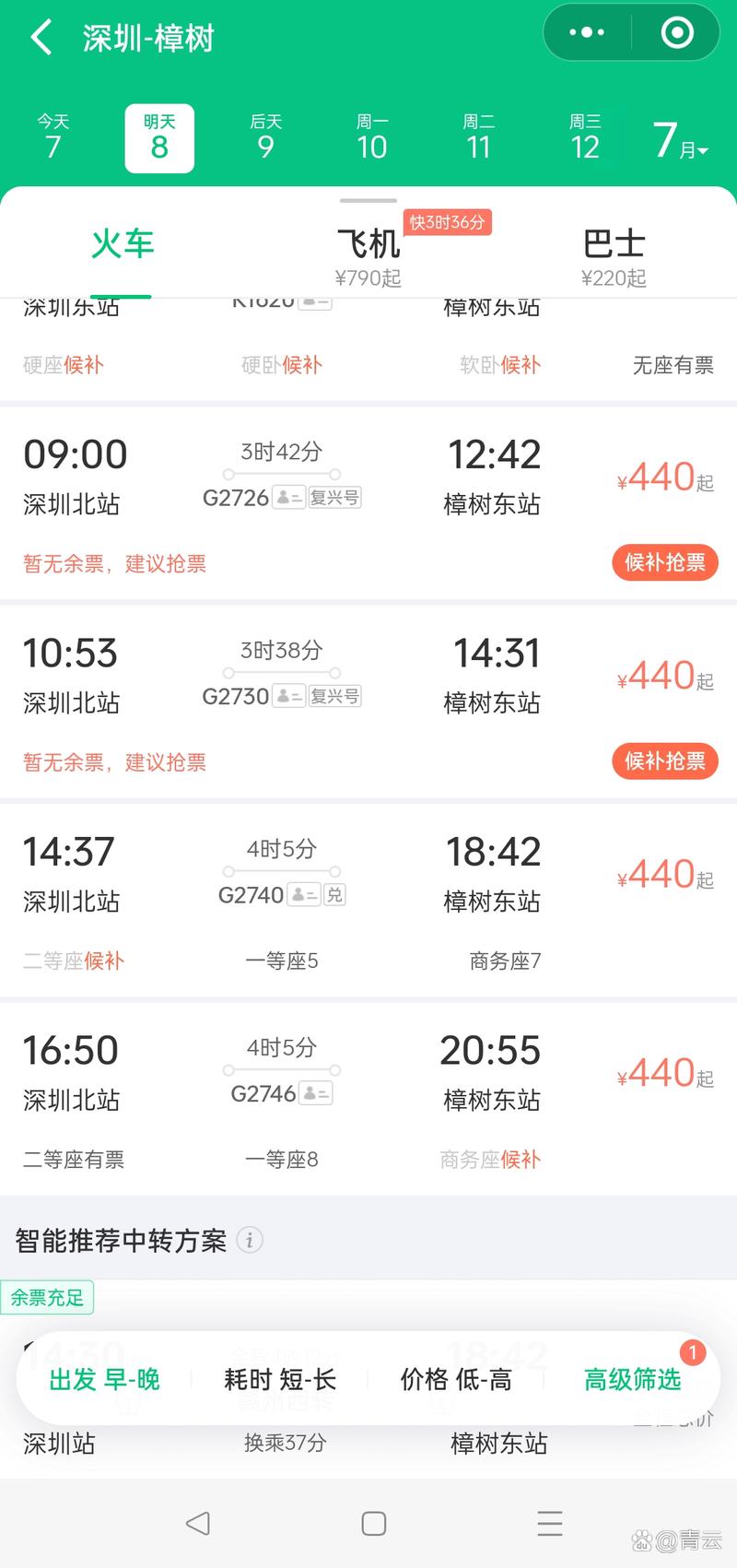Tap the 余票充足 label on transfer plan
The image size is (737, 1568).
coord(47,1297)
